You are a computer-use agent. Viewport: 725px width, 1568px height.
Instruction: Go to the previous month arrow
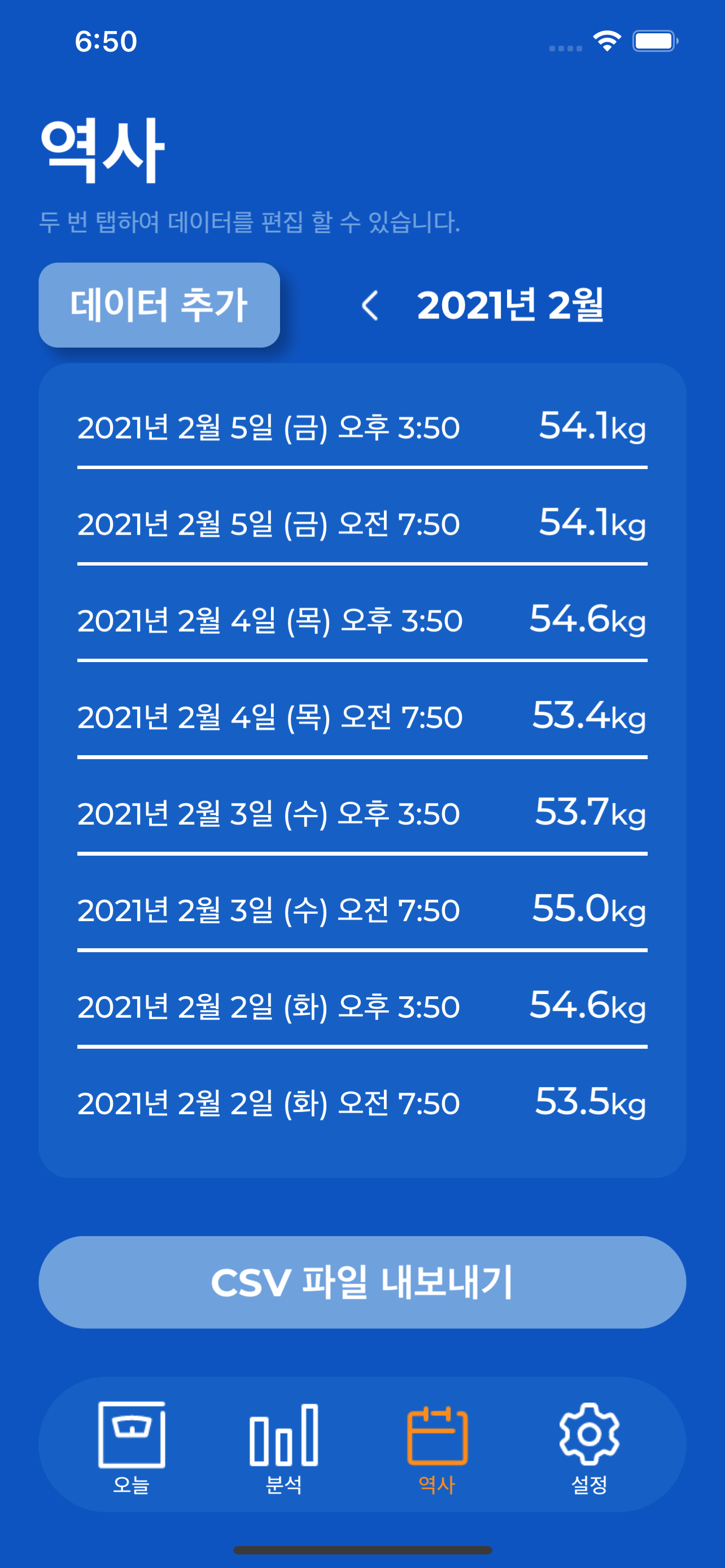(x=370, y=305)
